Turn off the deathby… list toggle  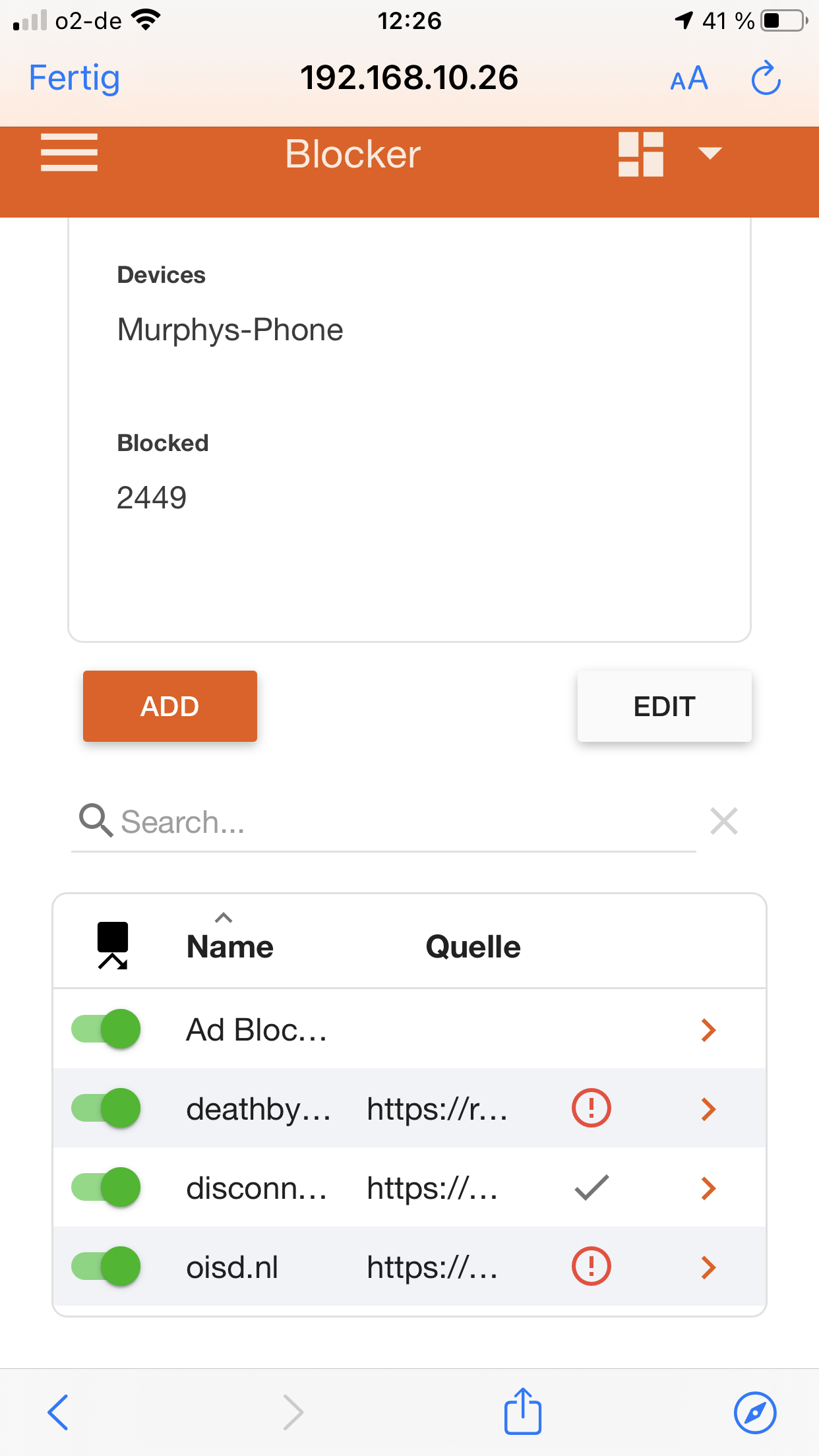click(106, 1108)
